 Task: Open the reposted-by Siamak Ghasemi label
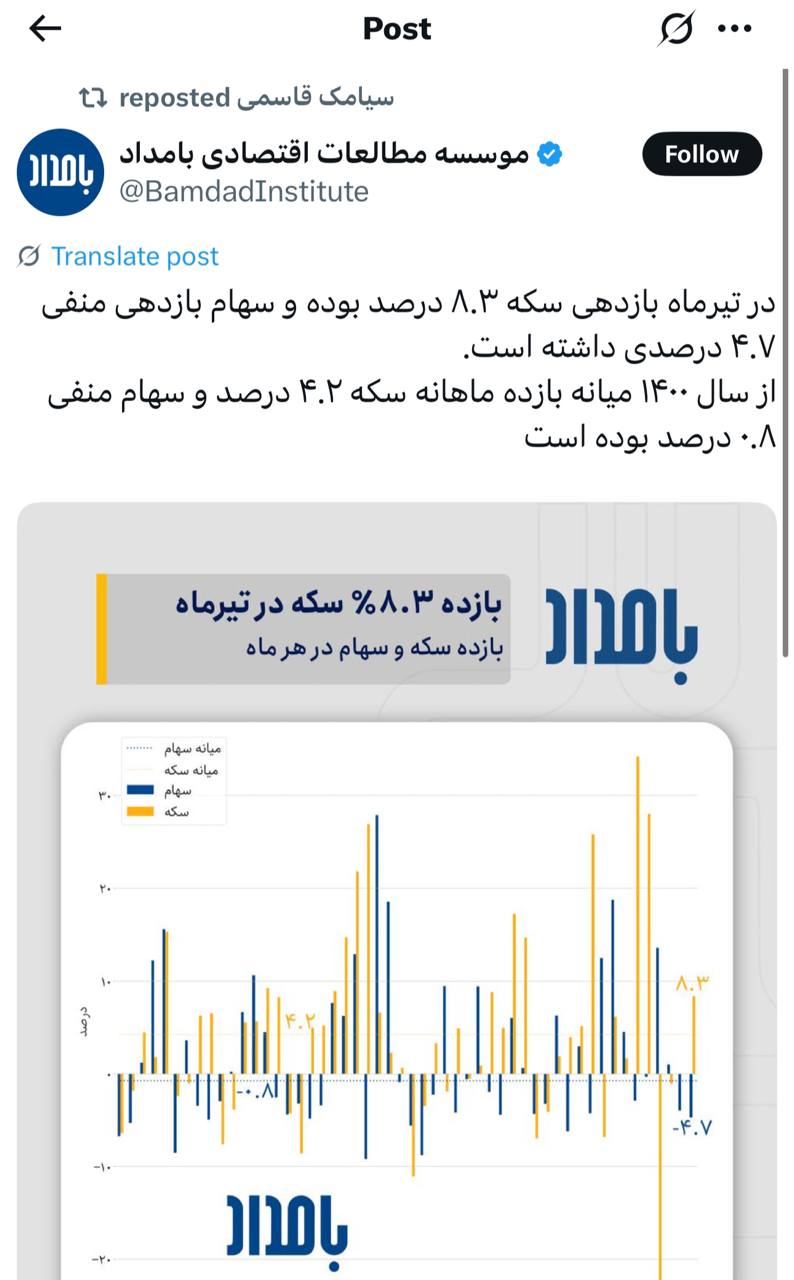255,97
